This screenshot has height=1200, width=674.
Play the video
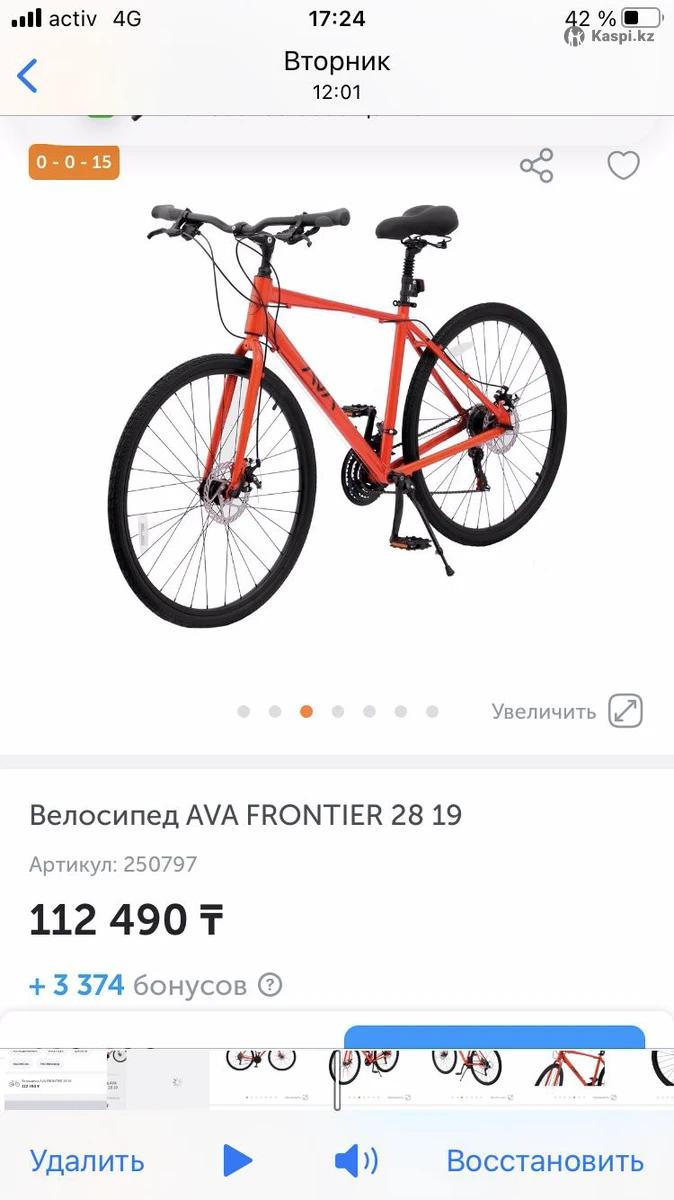coord(237,1161)
